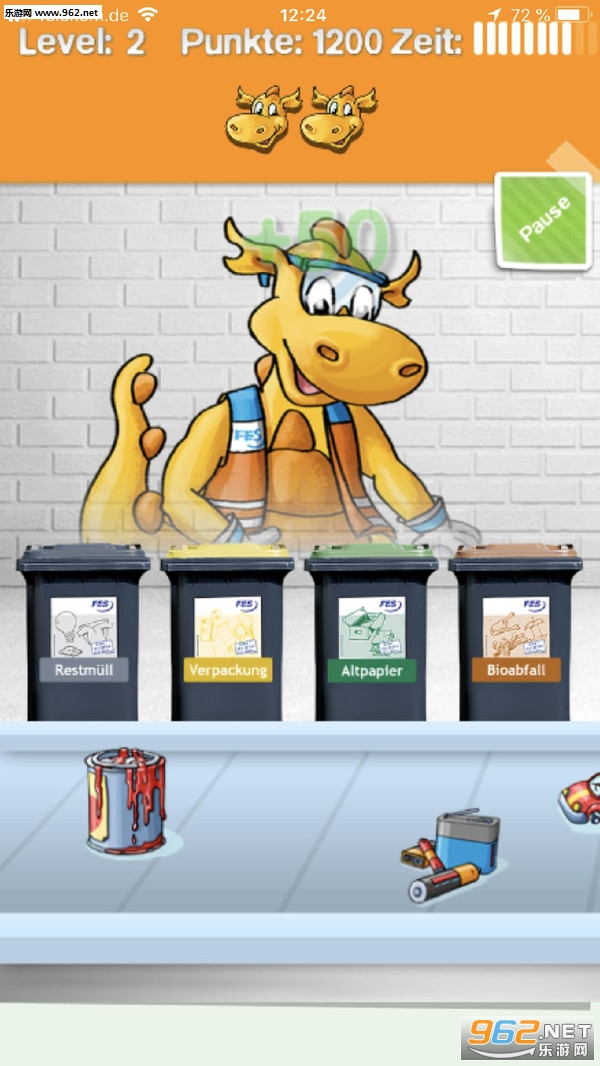Tap the paint can on the conveyor

[x=124, y=801]
